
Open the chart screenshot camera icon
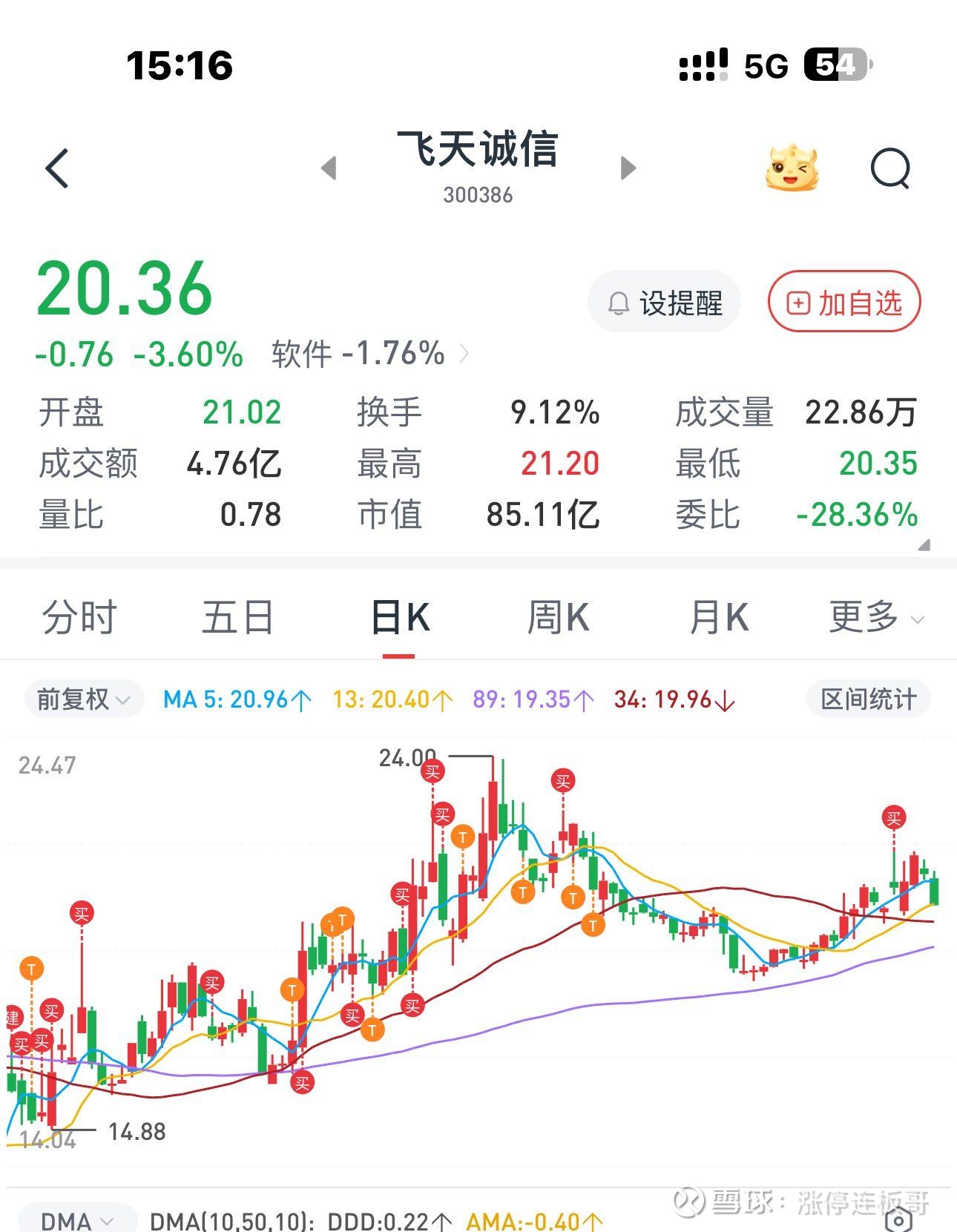pyautogui.click(x=898, y=1219)
